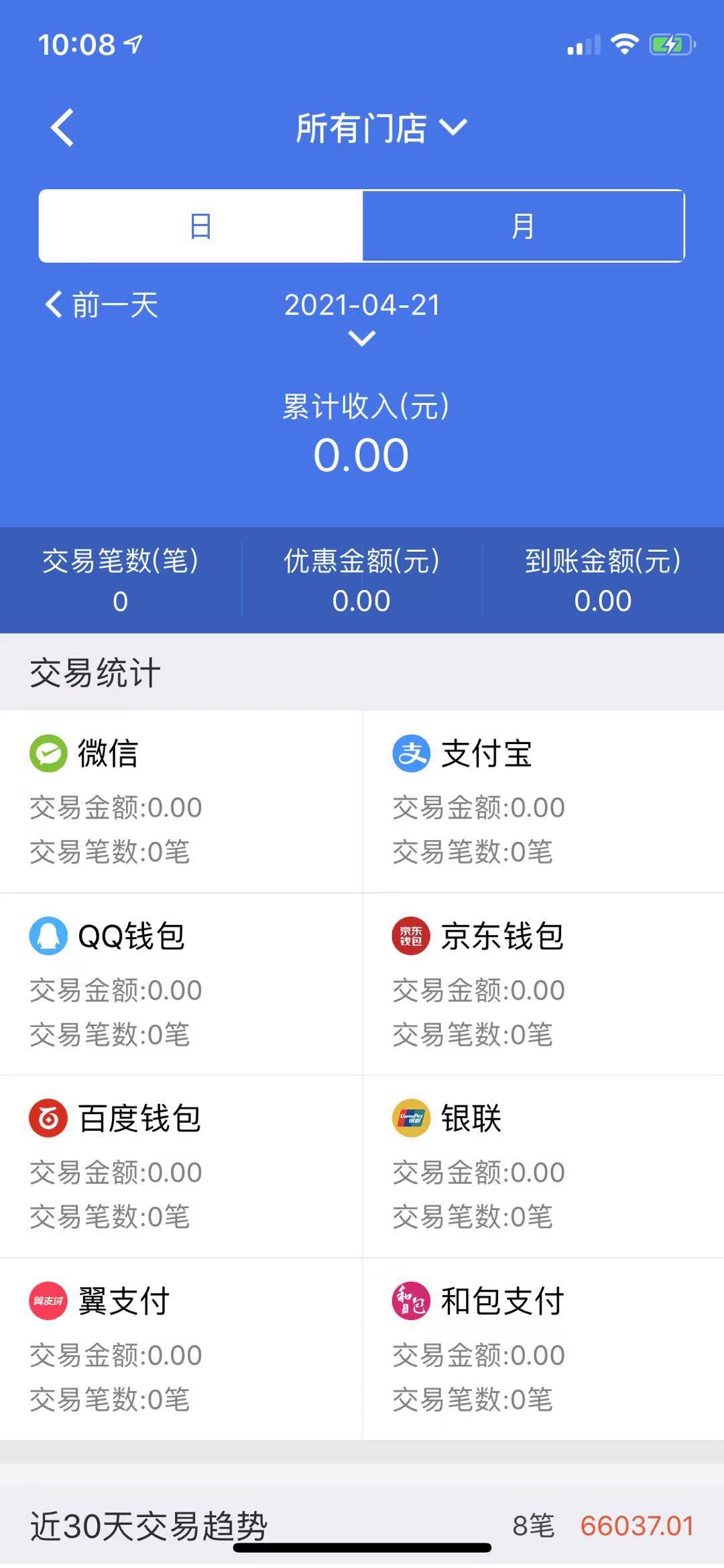This screenshot has height=1568, width=724.
Task: Tap the 翼支付 statistics card
Action: (181, 1349)
